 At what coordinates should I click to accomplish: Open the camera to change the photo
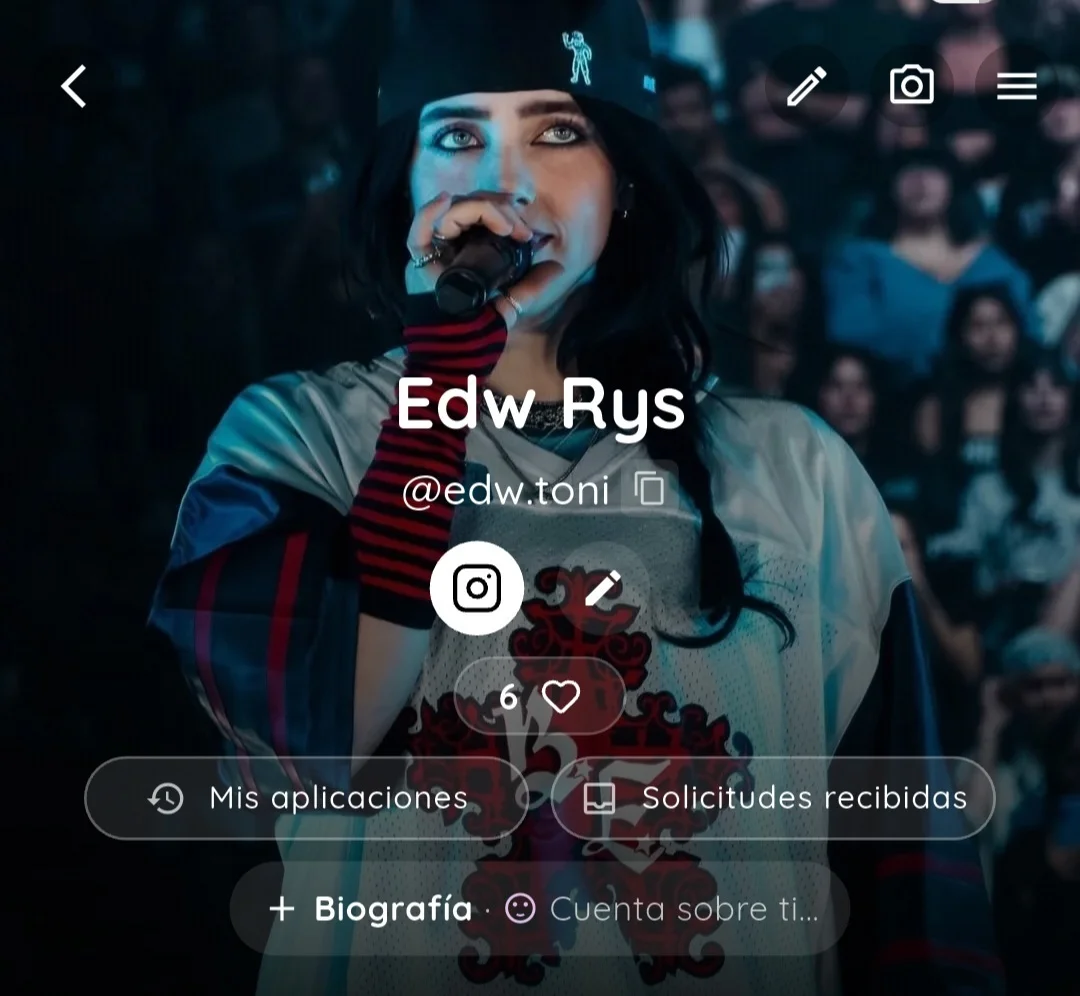(912, 87)
